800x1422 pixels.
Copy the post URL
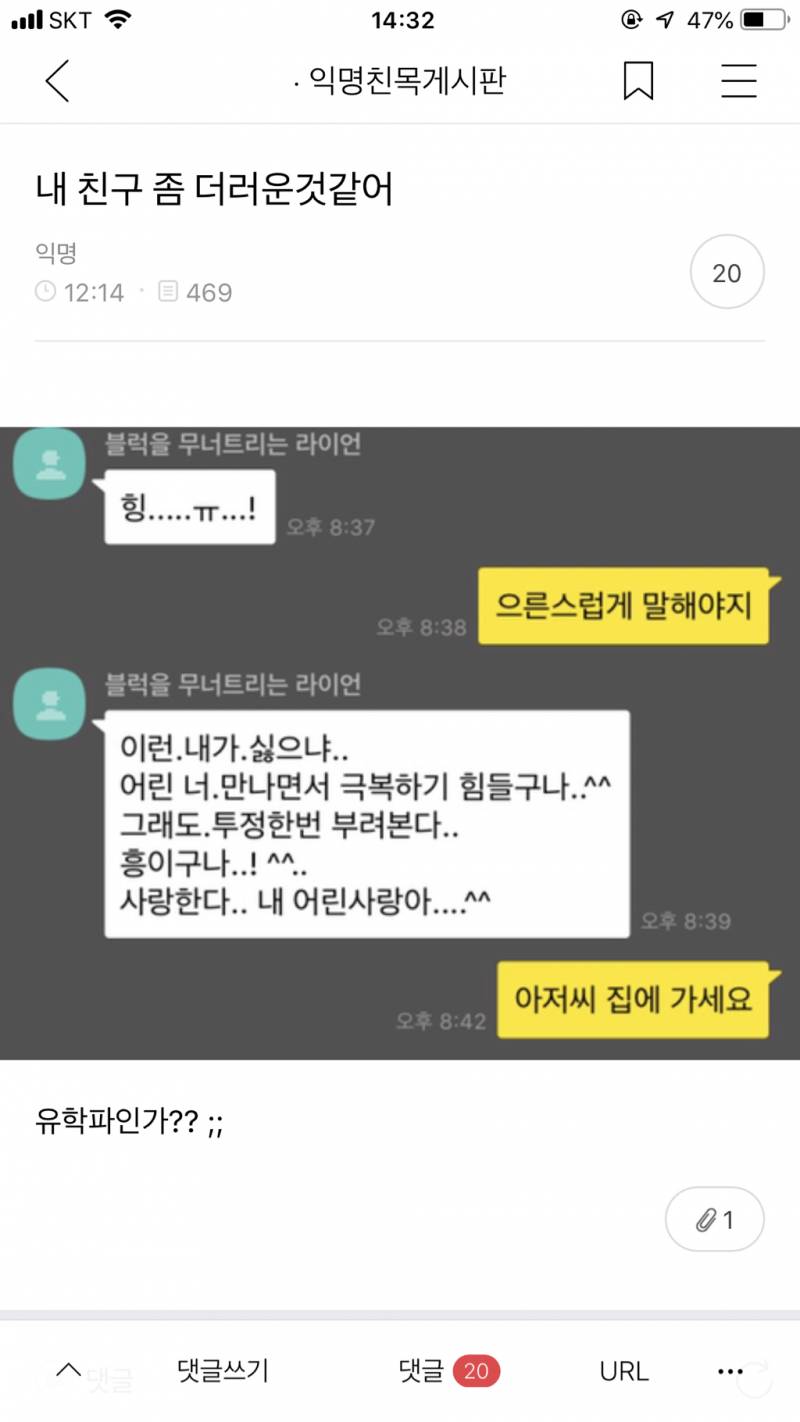[x=624, y=1371]
